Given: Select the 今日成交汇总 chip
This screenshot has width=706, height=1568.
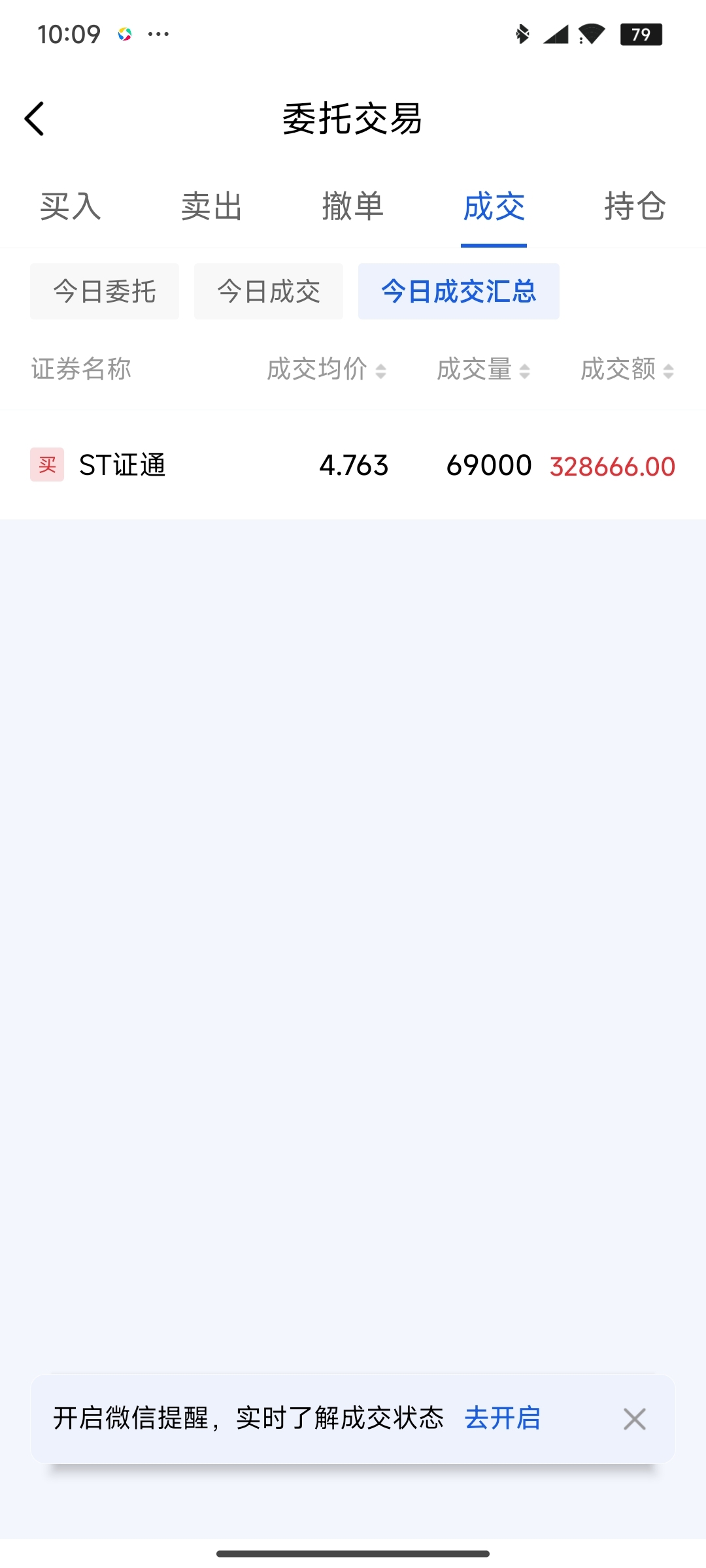Looking at the screenshot, I should (459, 291).
